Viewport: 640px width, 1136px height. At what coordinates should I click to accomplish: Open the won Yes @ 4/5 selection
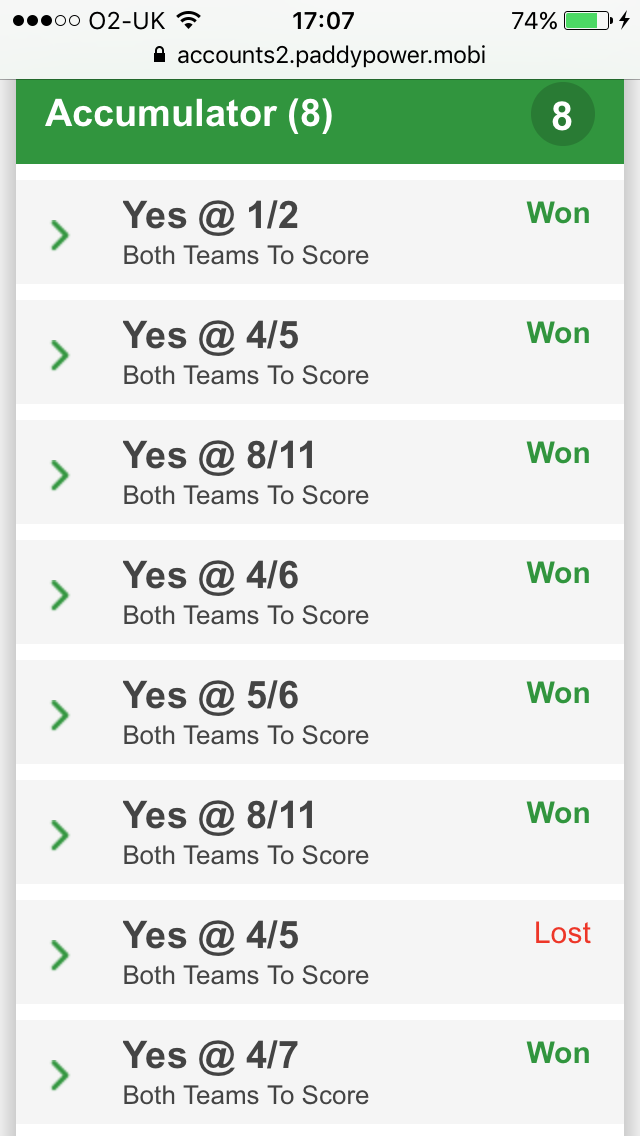click(x=60, y=355)
